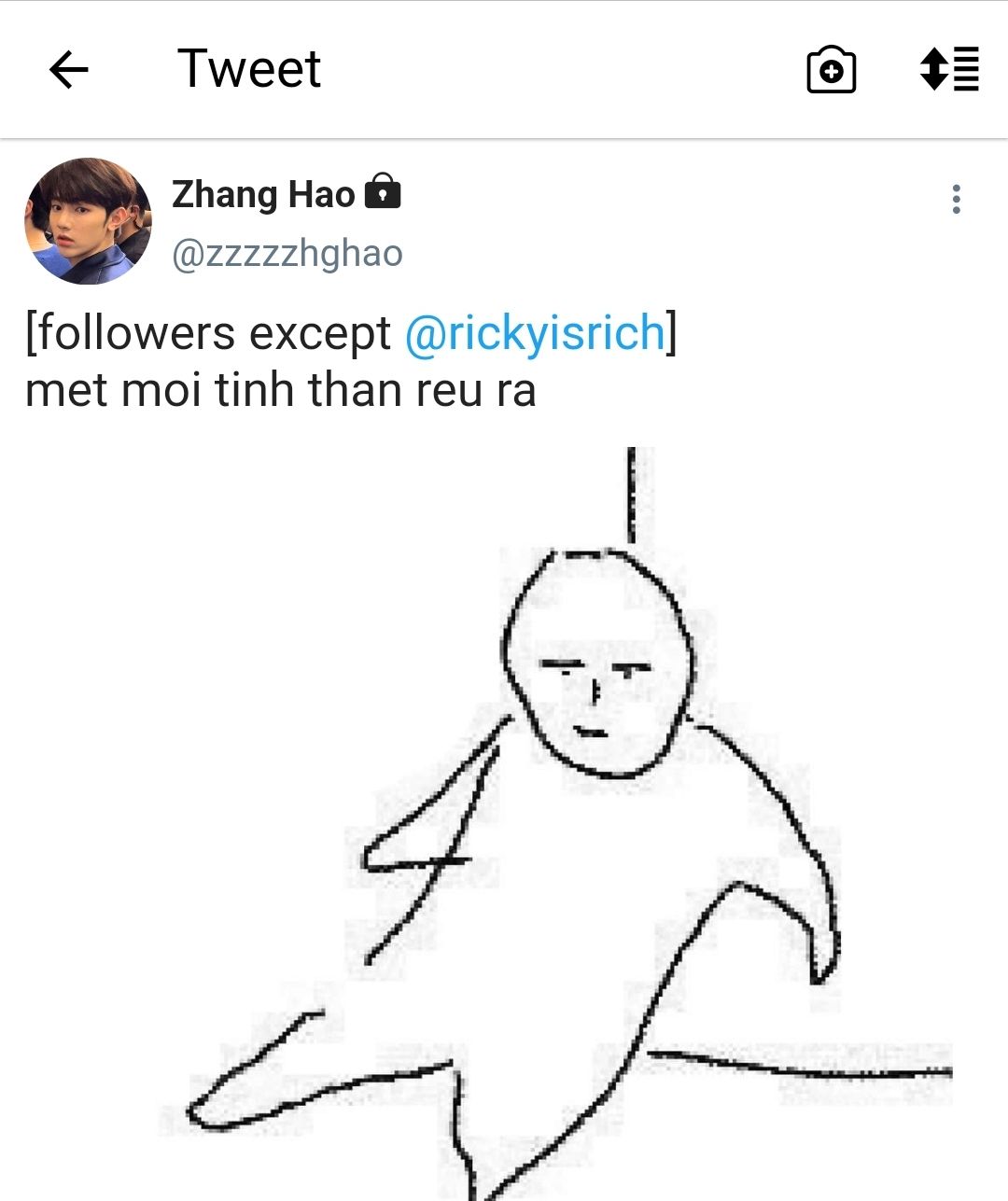
Task: Open the @rickyisrich mention link
Action: [x=535, y=333]
